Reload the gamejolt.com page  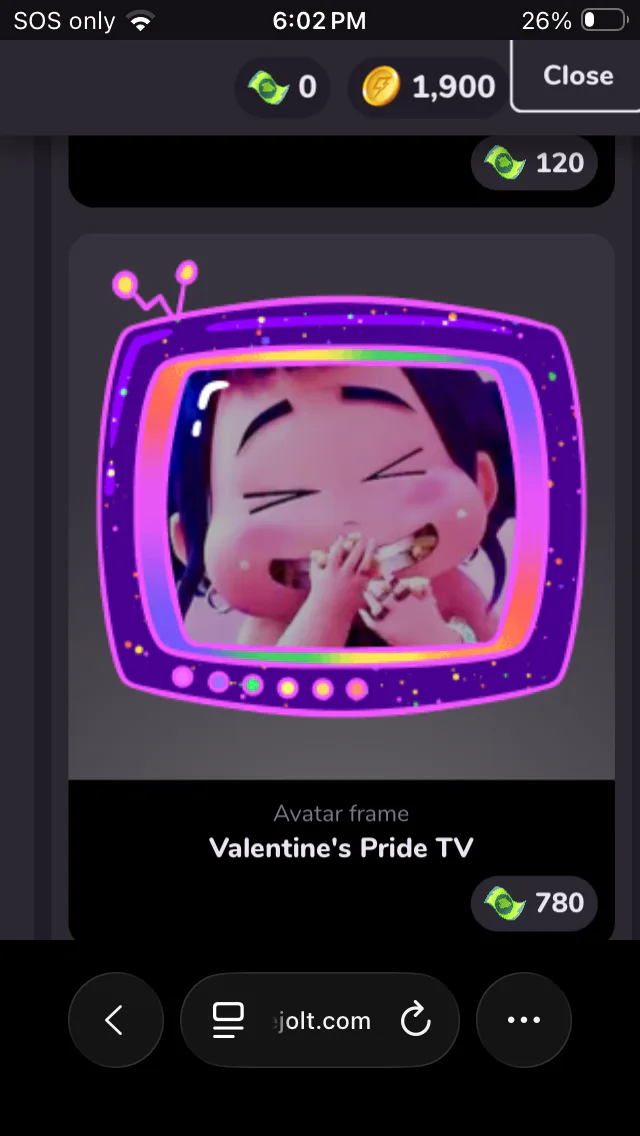pos(416,1020)
